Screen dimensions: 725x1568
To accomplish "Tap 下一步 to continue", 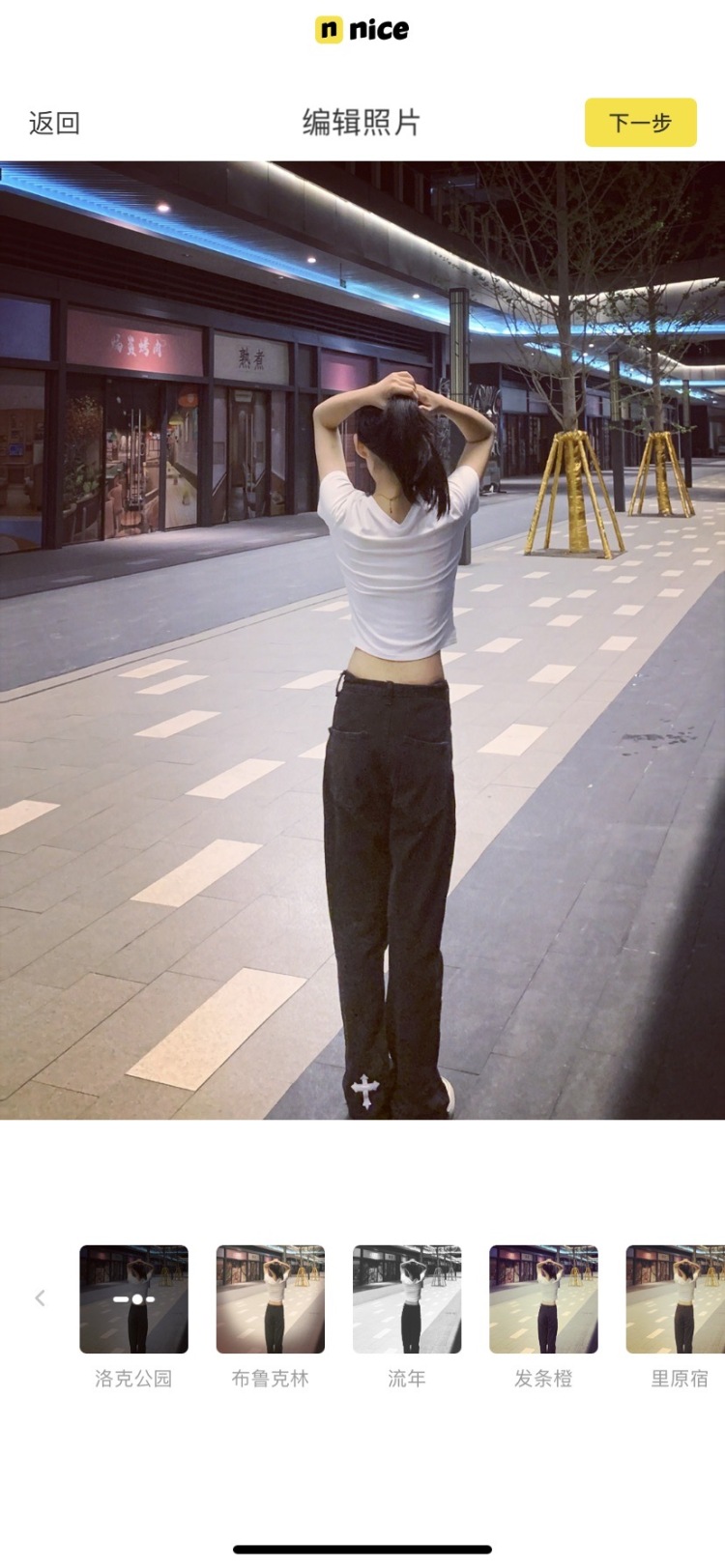I will point(640,123).
